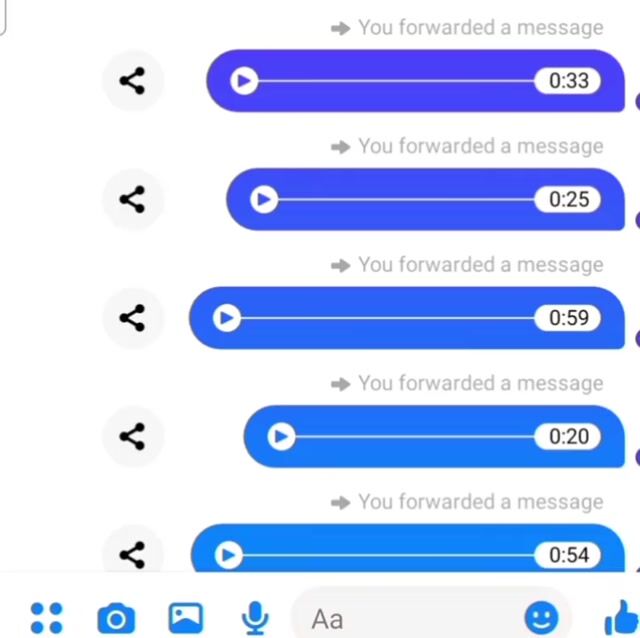Share the 0:59 voice message
640x638 pixels.
point(132,318)
